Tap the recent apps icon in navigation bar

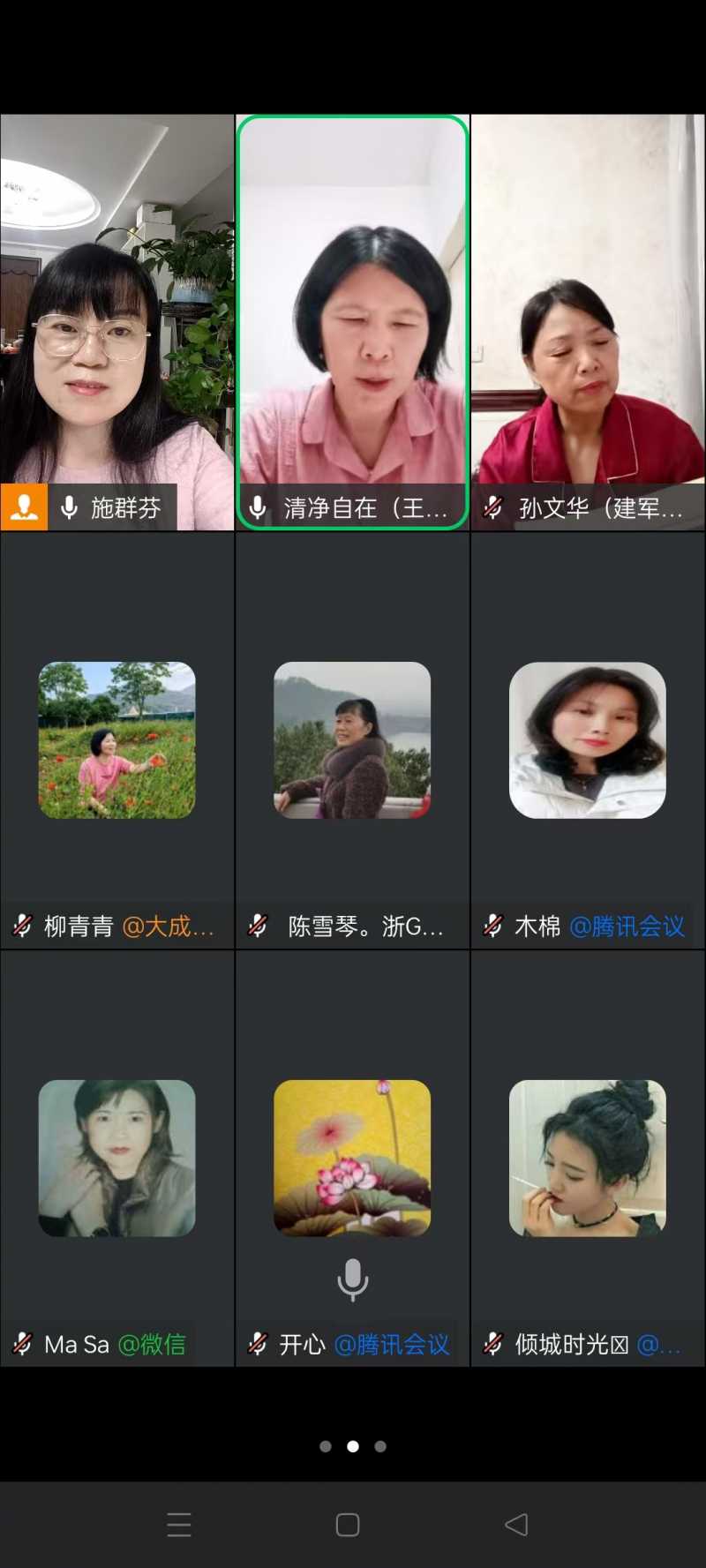coord(179,1523)
